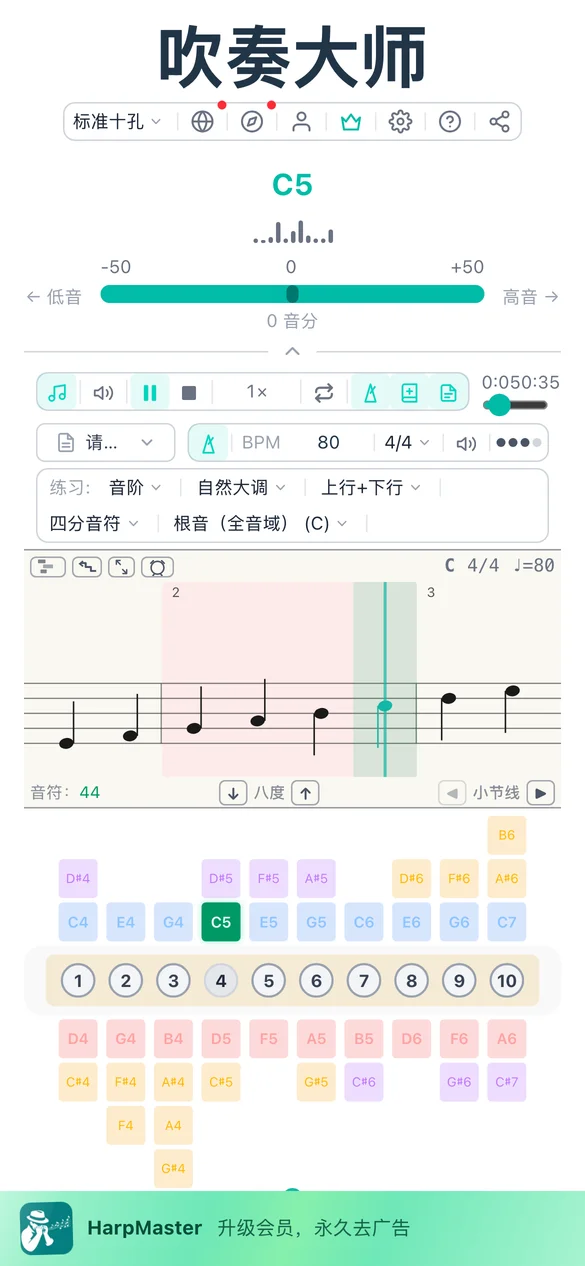The width and height of the screenshot is (585, 1266).
Task: Tap the share icon in top toolbar
Action: (x=499, y=122)
